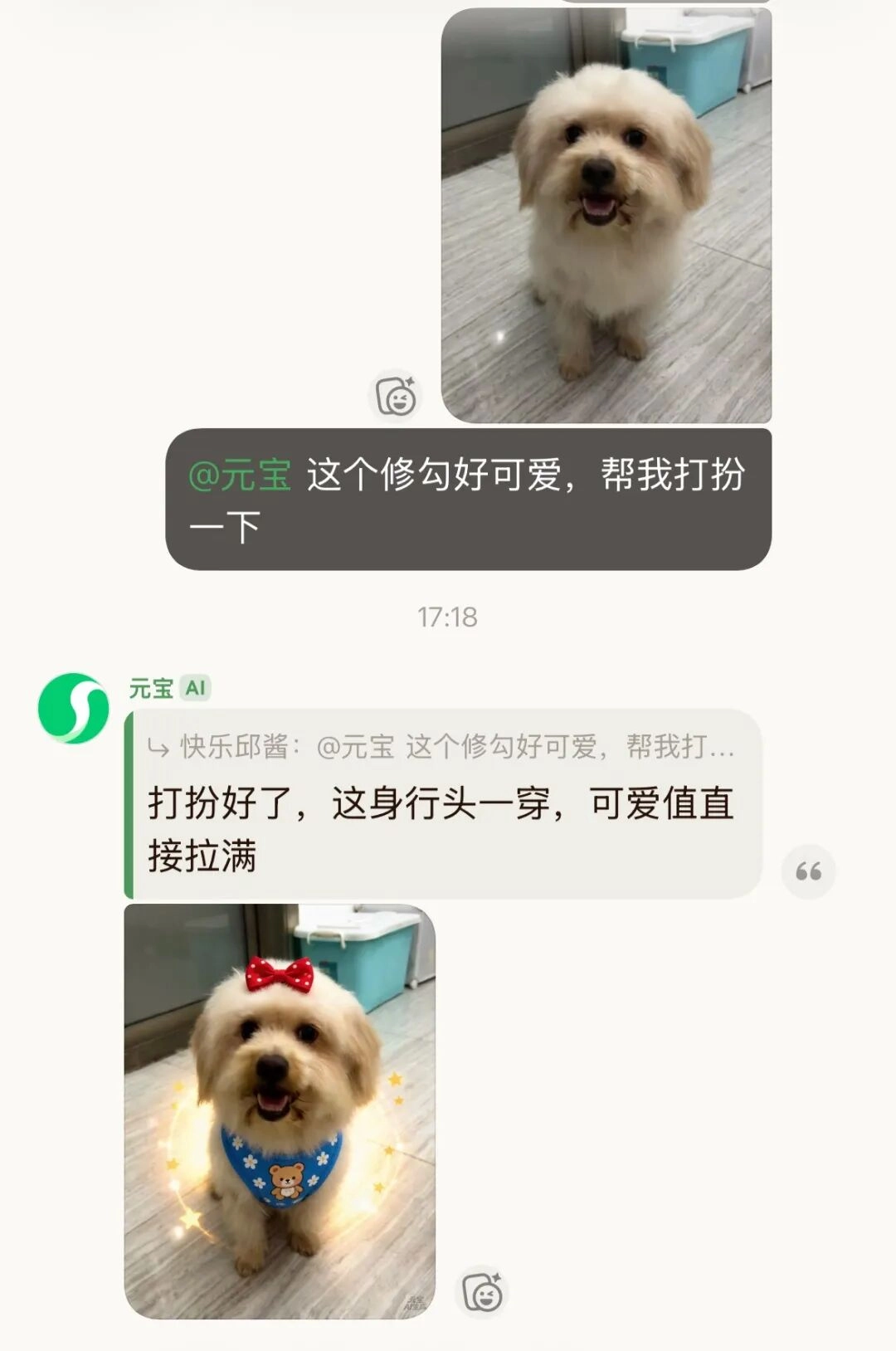Screen dimensions: 896x1351
Task: Tap the emoji sticker icon beside the original photo
Action: 396,396
